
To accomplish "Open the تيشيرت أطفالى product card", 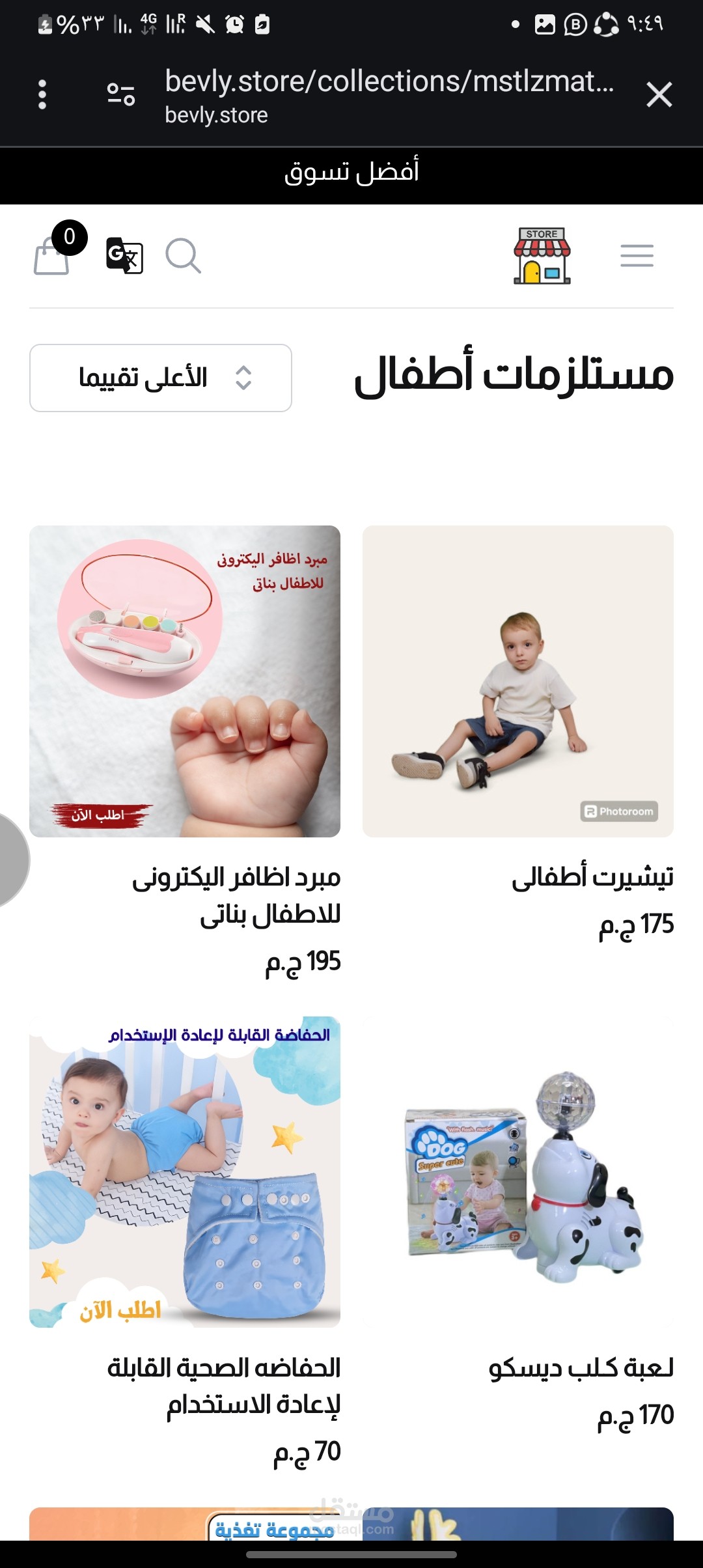I will point(518,681).
